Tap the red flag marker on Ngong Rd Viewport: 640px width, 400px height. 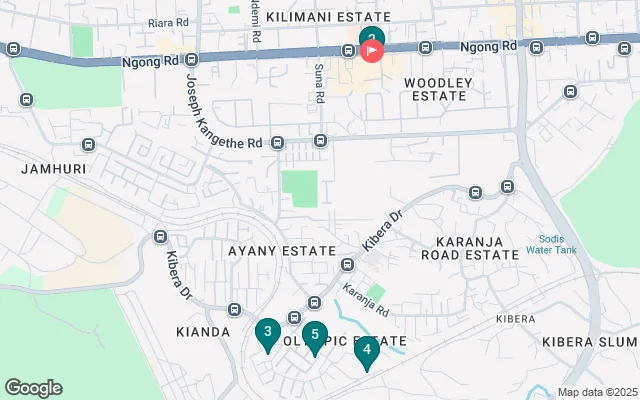point(372,50)
